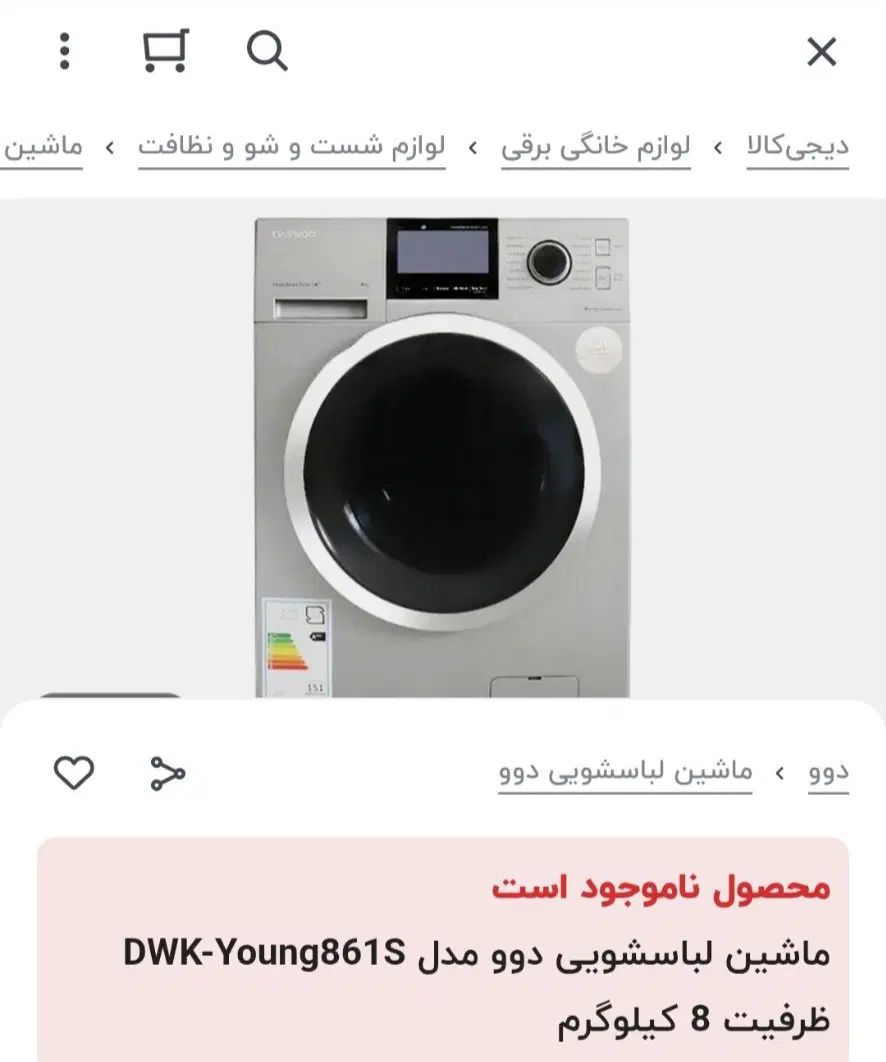Close the product page
886x1062 pixels.
(821, 51)
